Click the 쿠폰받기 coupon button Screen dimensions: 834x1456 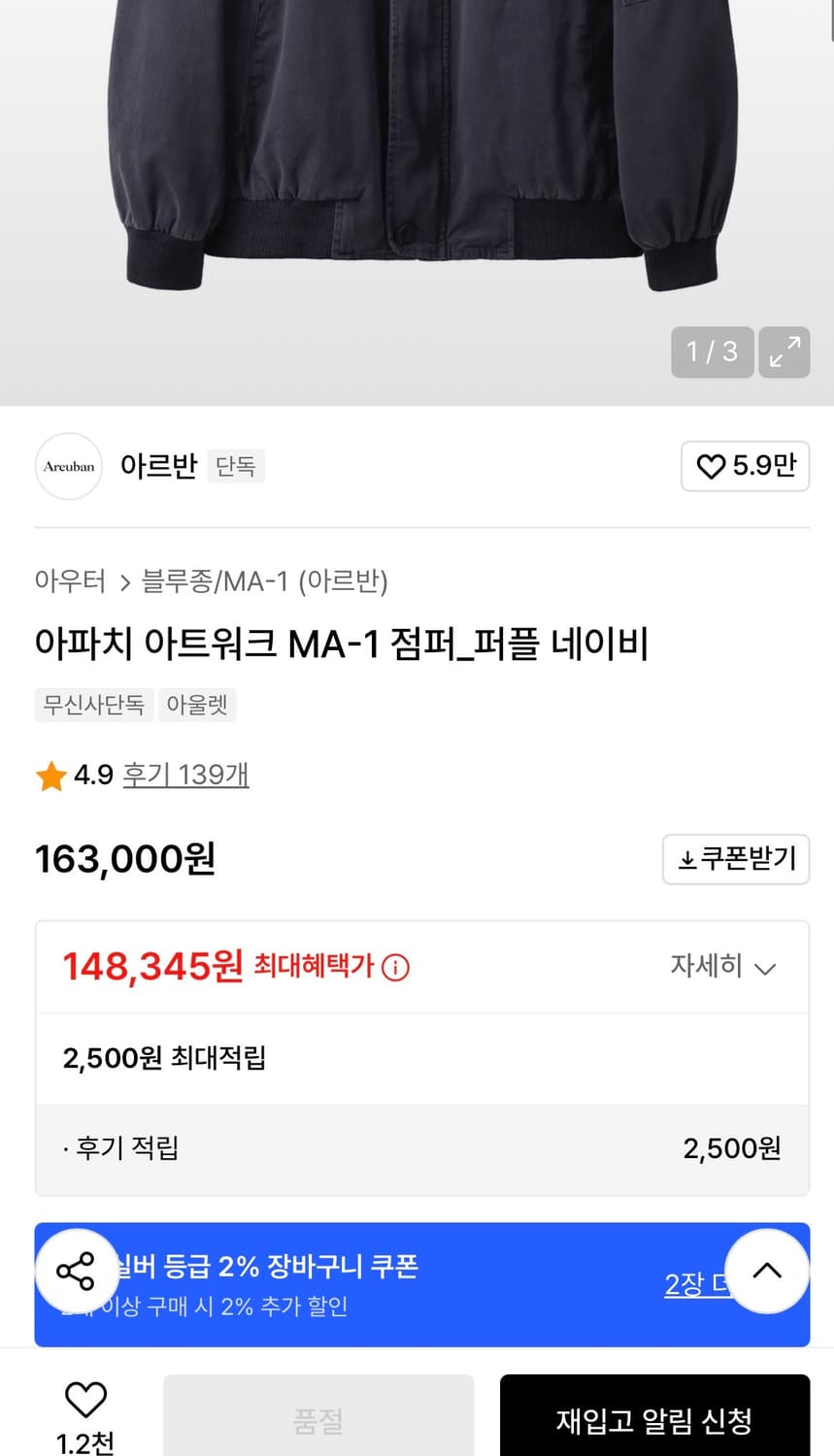click(735, 859)
